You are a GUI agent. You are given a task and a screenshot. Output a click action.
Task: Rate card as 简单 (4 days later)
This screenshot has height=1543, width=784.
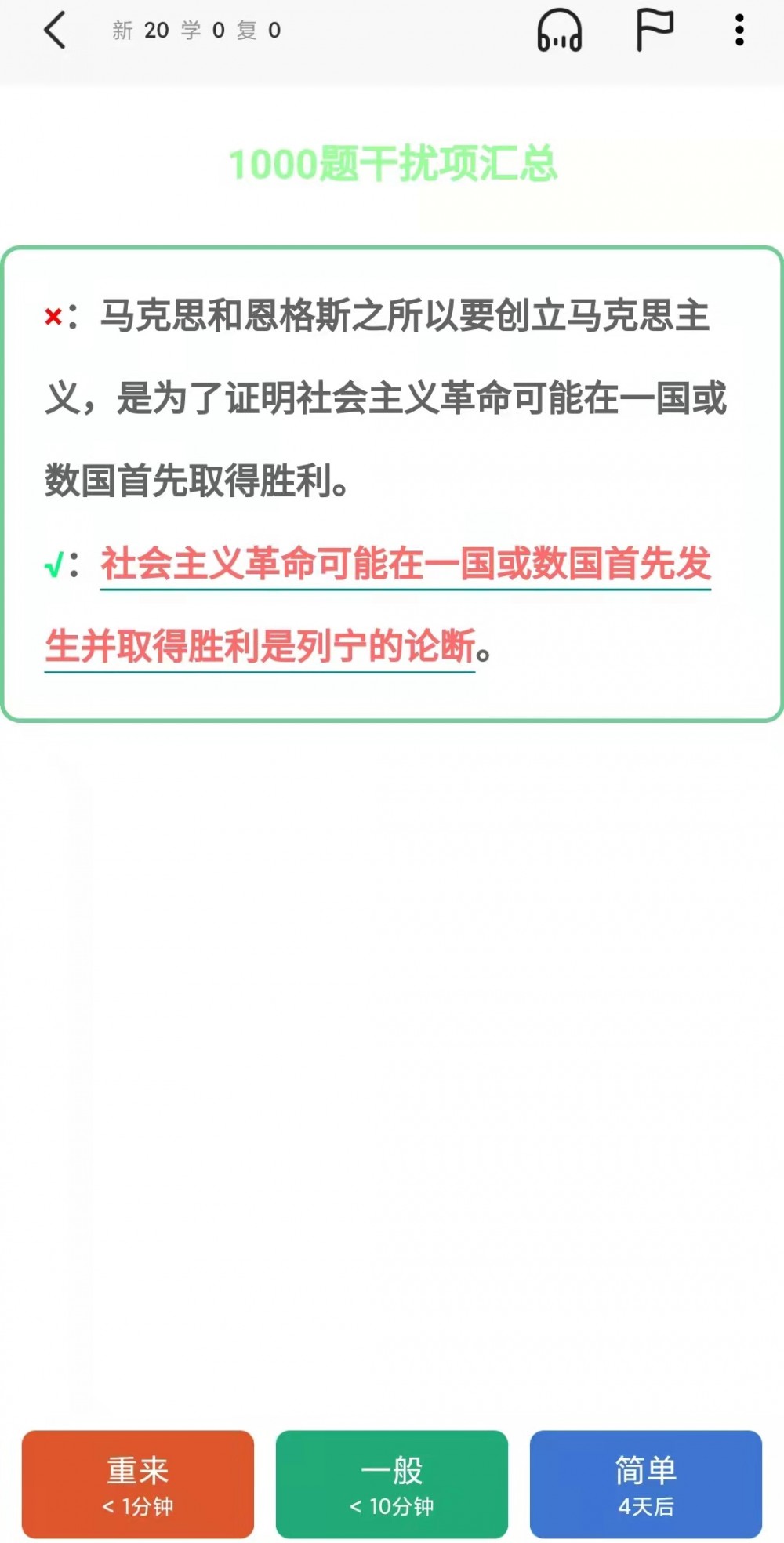tap(645, 1483)
